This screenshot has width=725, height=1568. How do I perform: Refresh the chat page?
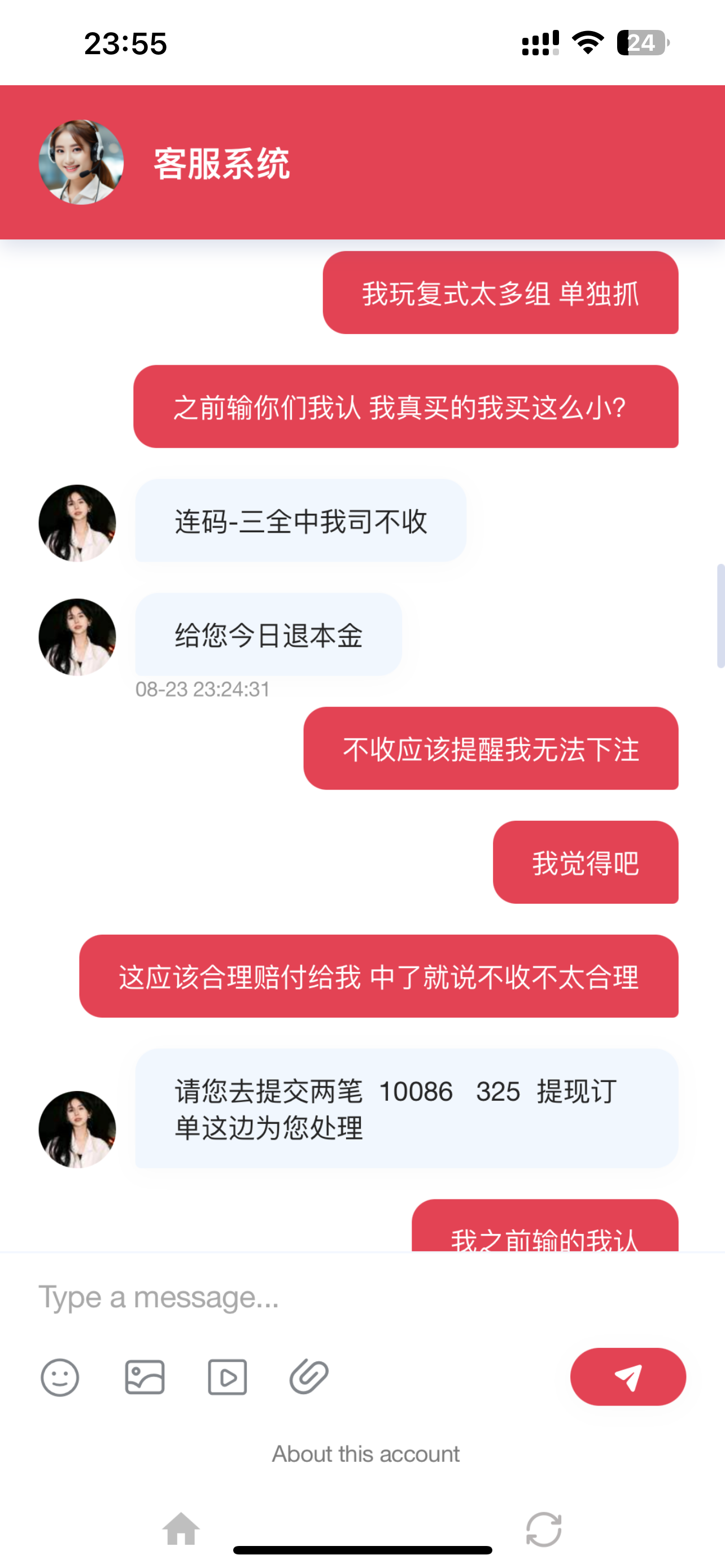click(543, 1528)
